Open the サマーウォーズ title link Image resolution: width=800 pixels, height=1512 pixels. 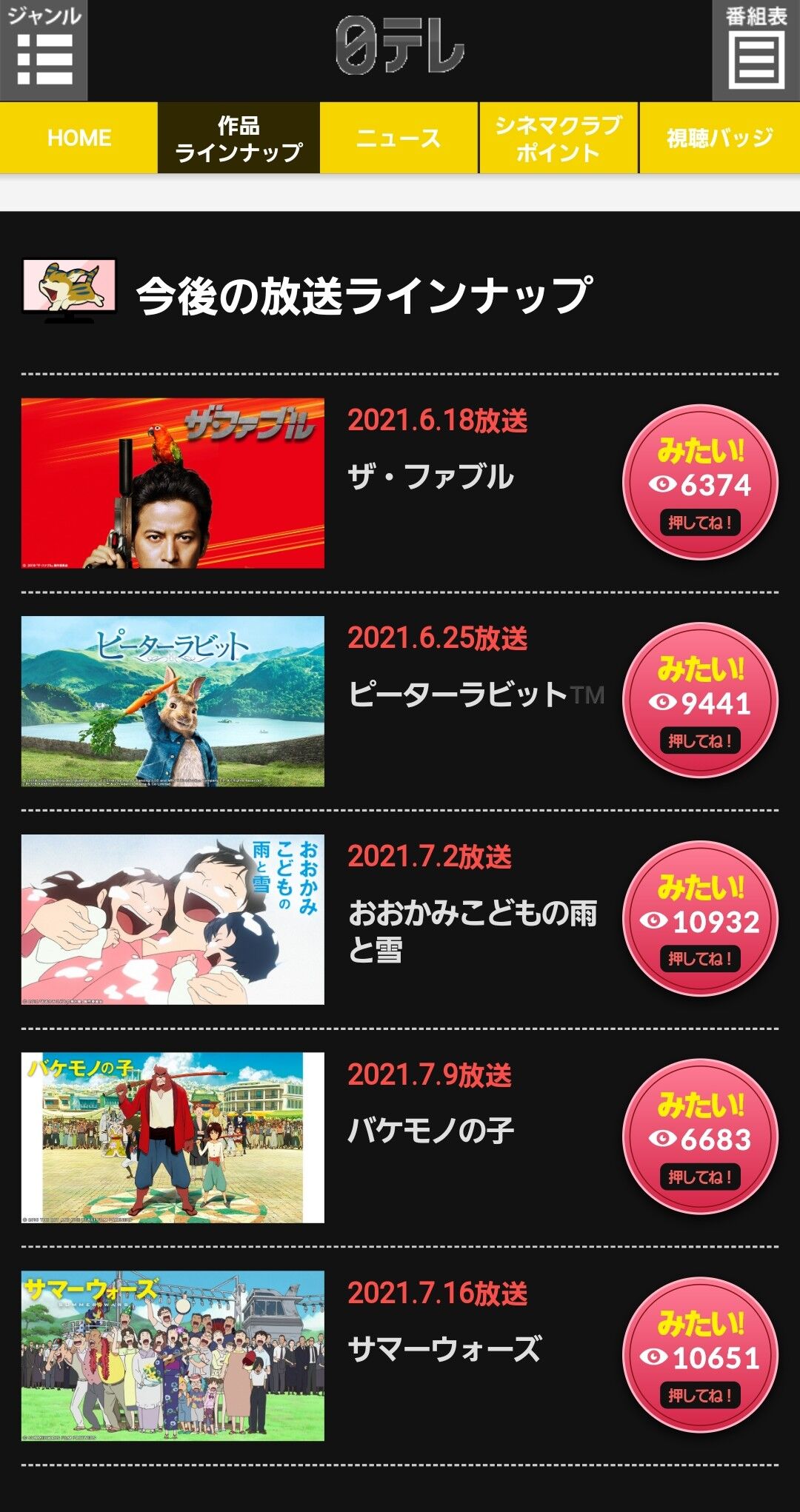(444, 1349)
